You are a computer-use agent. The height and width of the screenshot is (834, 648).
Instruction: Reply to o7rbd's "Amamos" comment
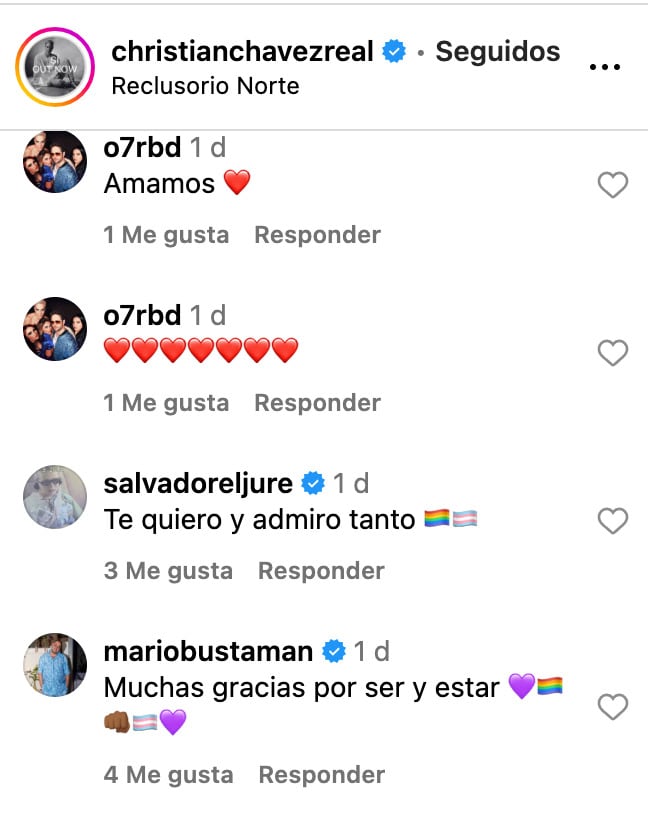317,235
